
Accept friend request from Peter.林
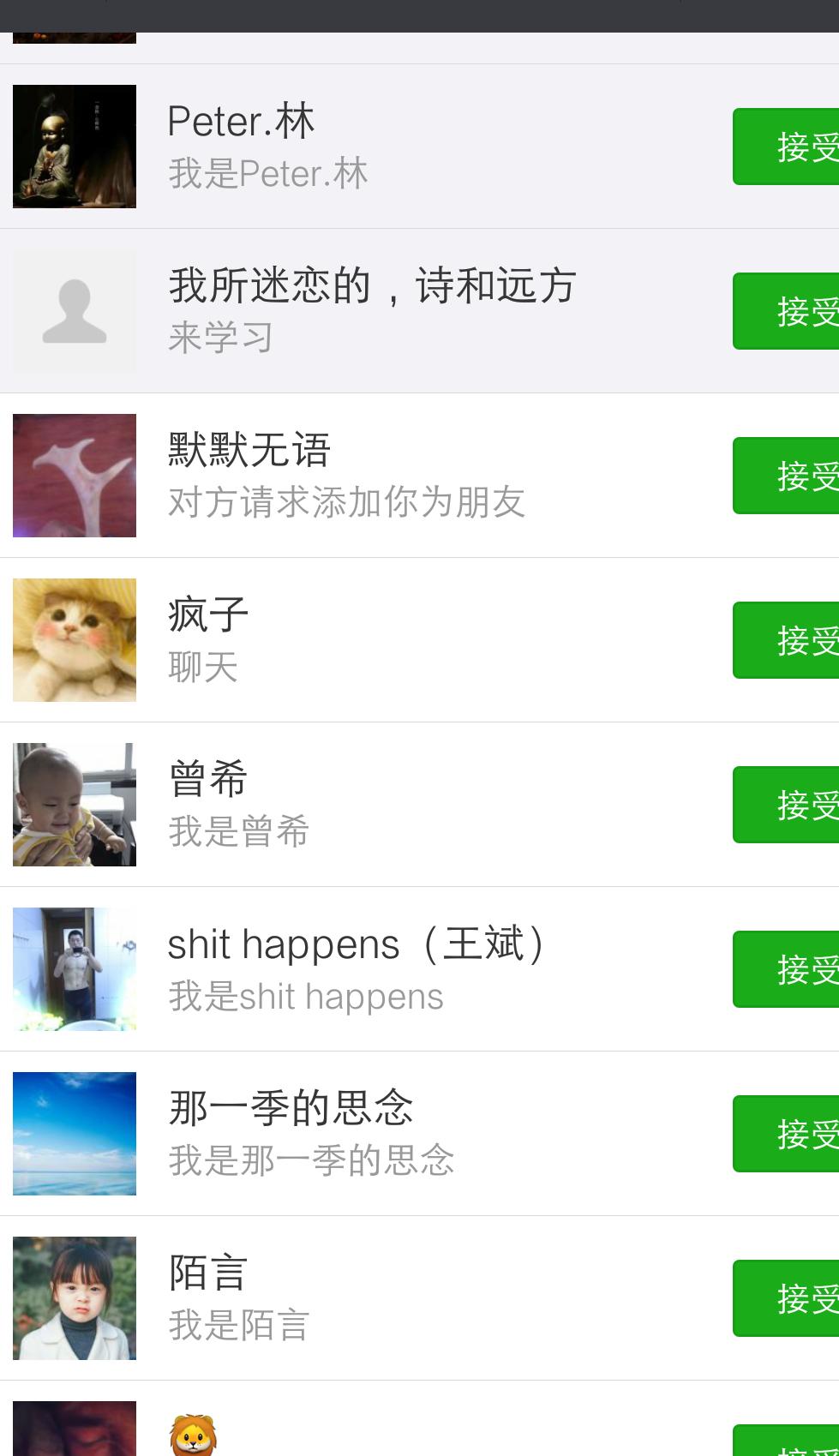pos(787,147)
